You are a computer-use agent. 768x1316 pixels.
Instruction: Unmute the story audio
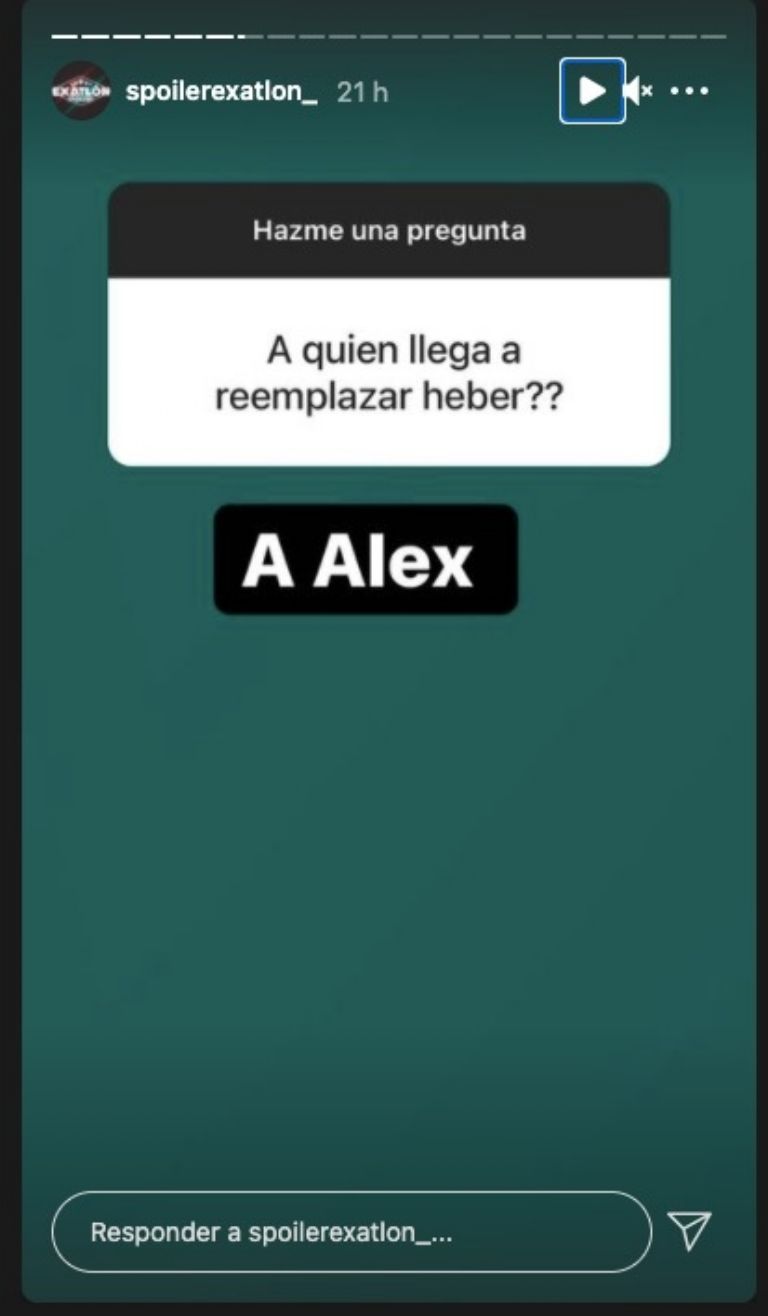pyautogui.click(x=638, y=91)
